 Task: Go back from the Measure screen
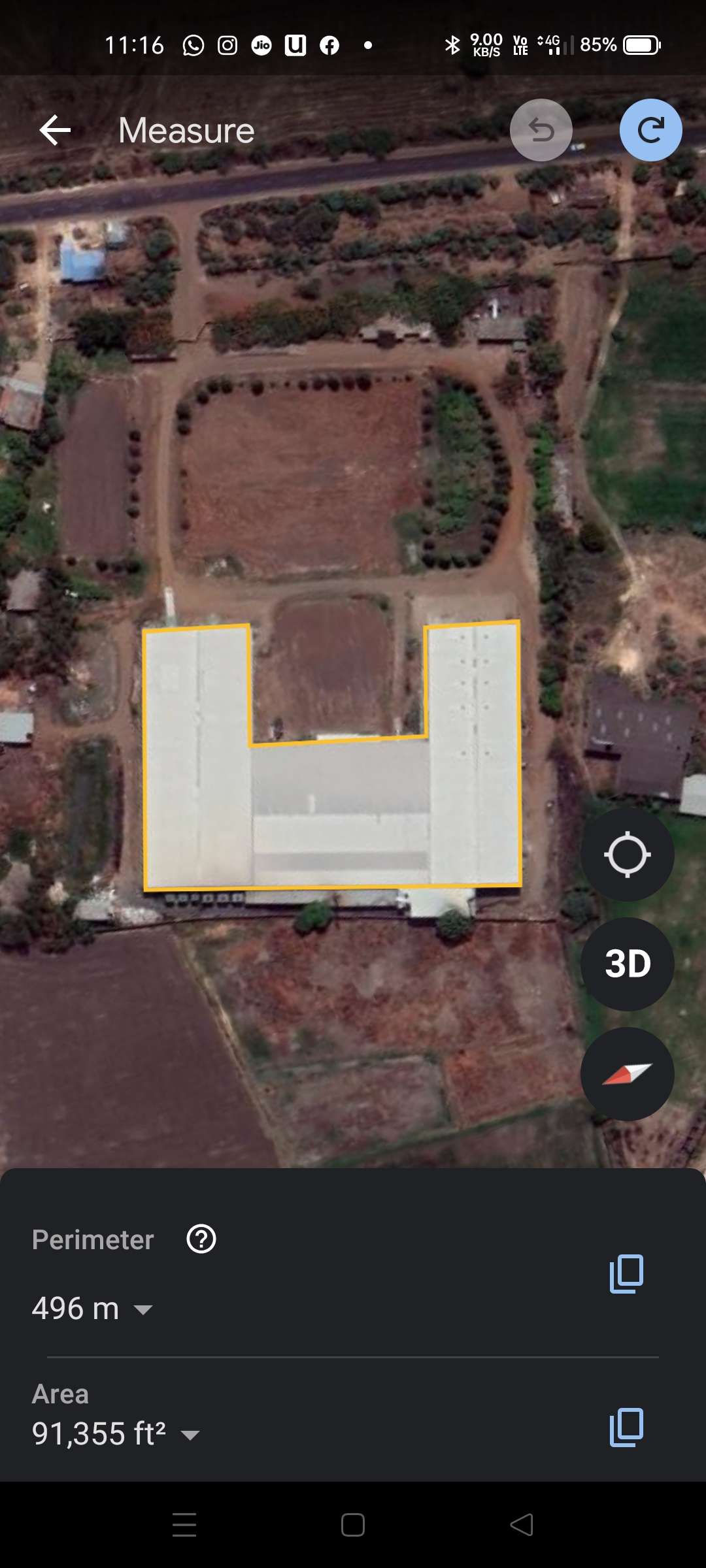coord(55,130)
